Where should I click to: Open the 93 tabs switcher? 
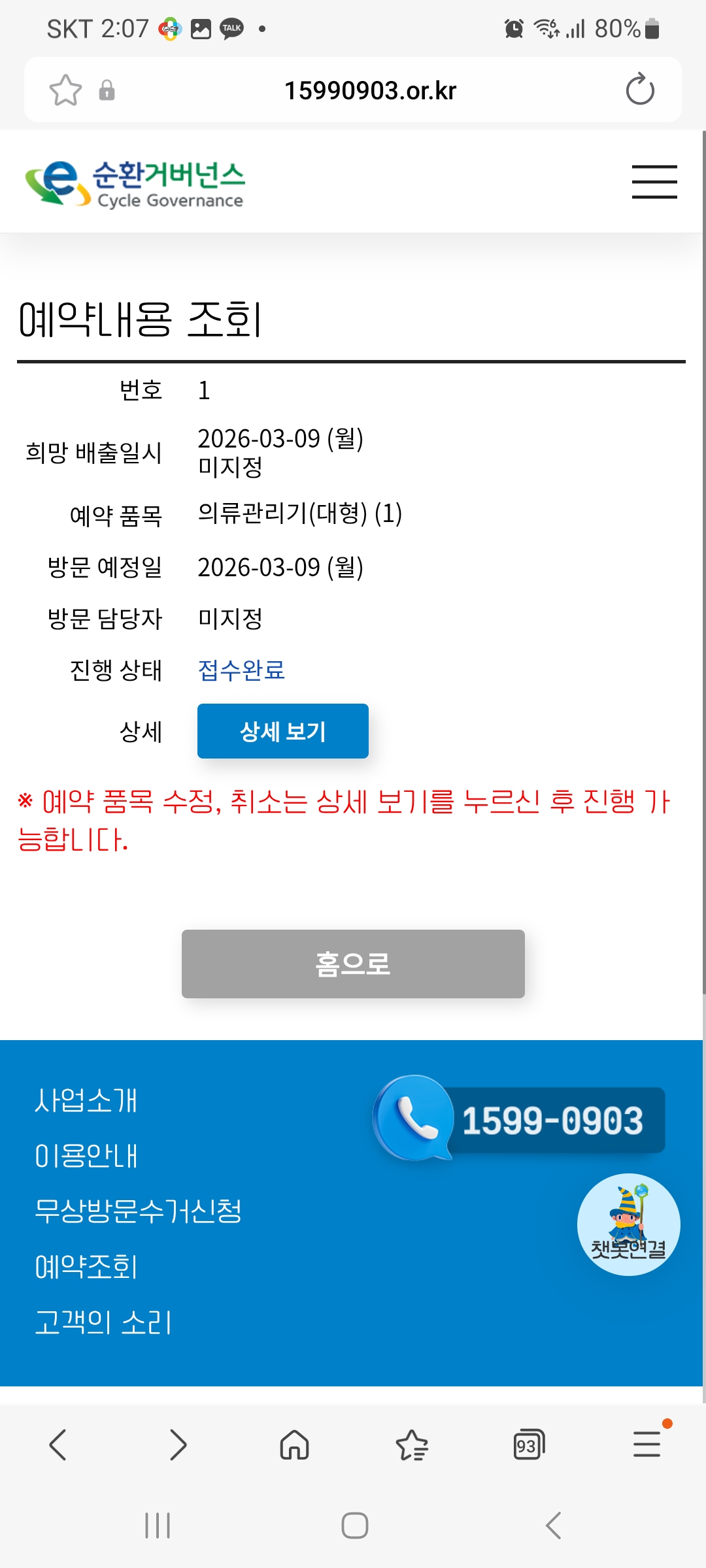[x=528, y=1445]
